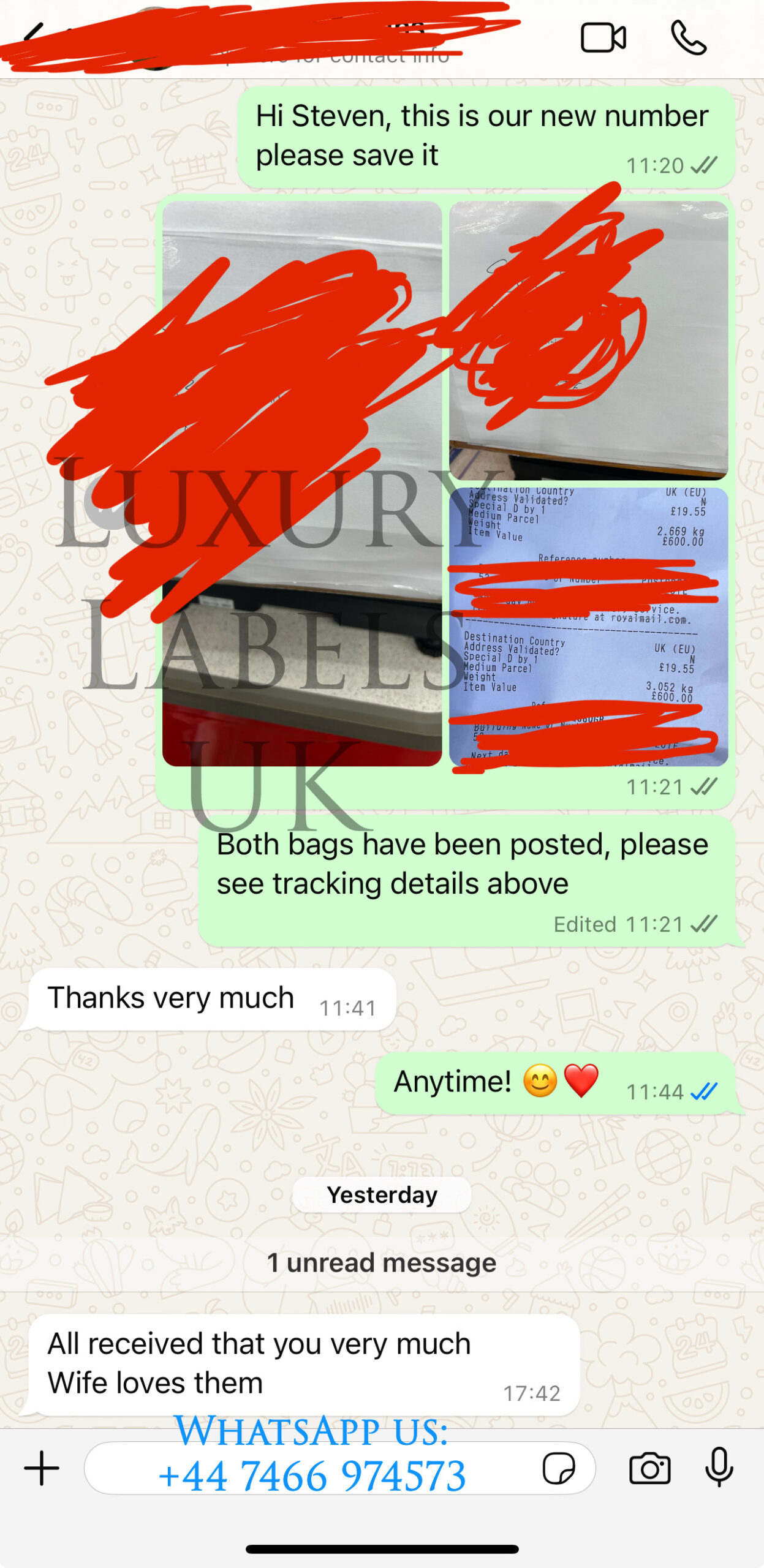
Task: Record a voice message with microphone
Action: pyautogui.click(x=719, y=1467)
